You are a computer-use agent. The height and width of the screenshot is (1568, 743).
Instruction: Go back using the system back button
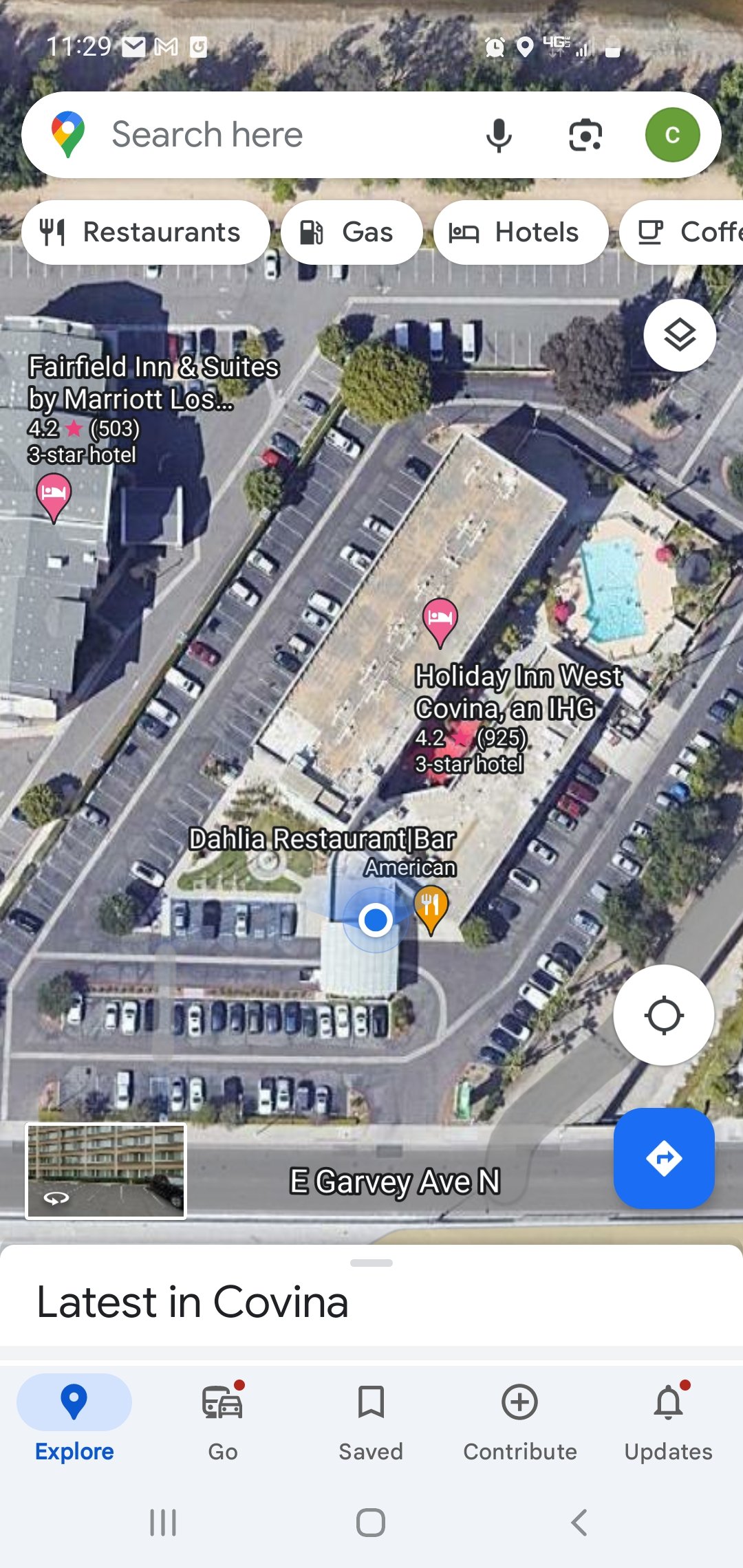(579, 1523)
